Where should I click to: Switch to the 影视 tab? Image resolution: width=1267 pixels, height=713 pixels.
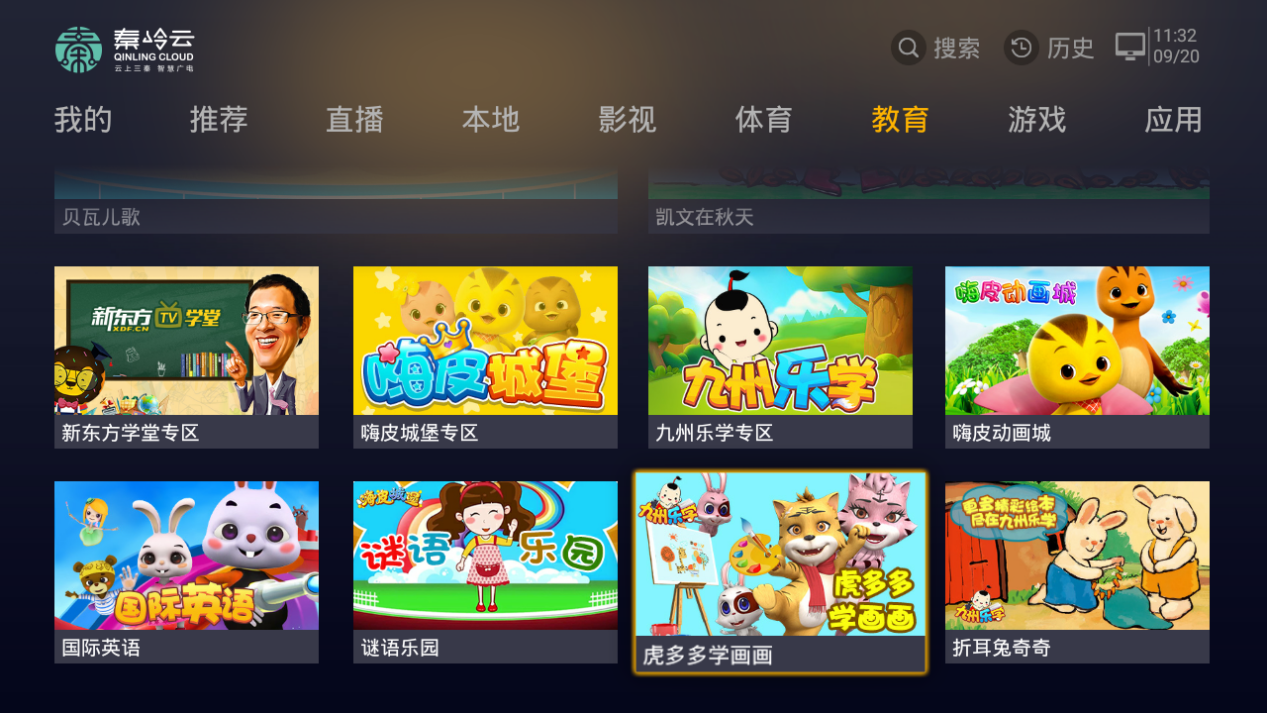click(627, 120)
